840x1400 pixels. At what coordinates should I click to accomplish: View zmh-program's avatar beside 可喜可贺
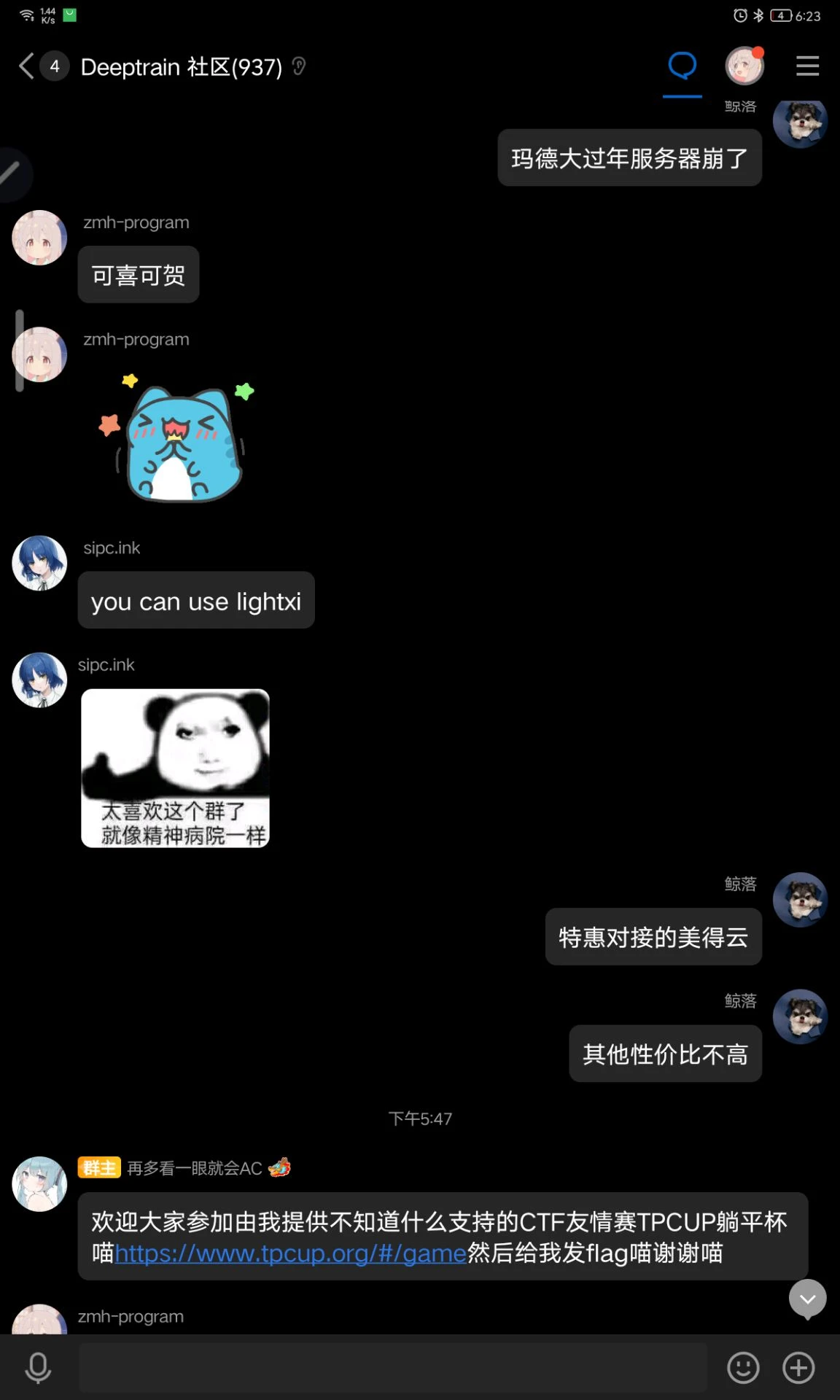pos(39,238)
